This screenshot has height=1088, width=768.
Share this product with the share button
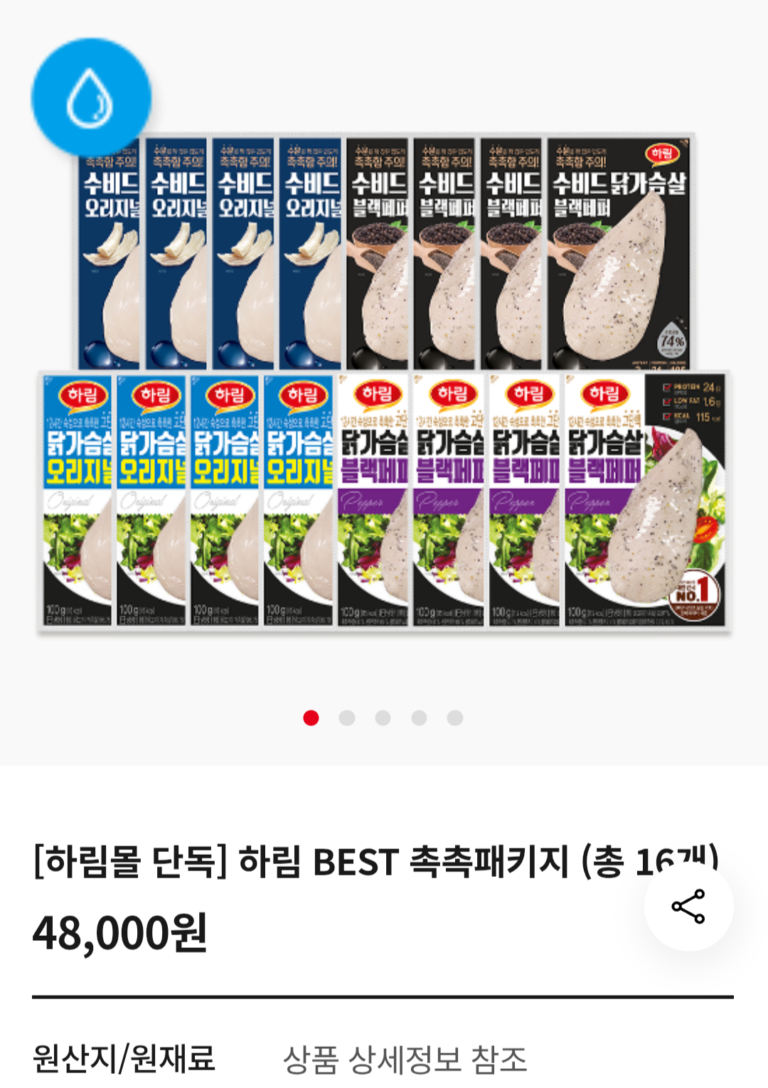point(688,906)
